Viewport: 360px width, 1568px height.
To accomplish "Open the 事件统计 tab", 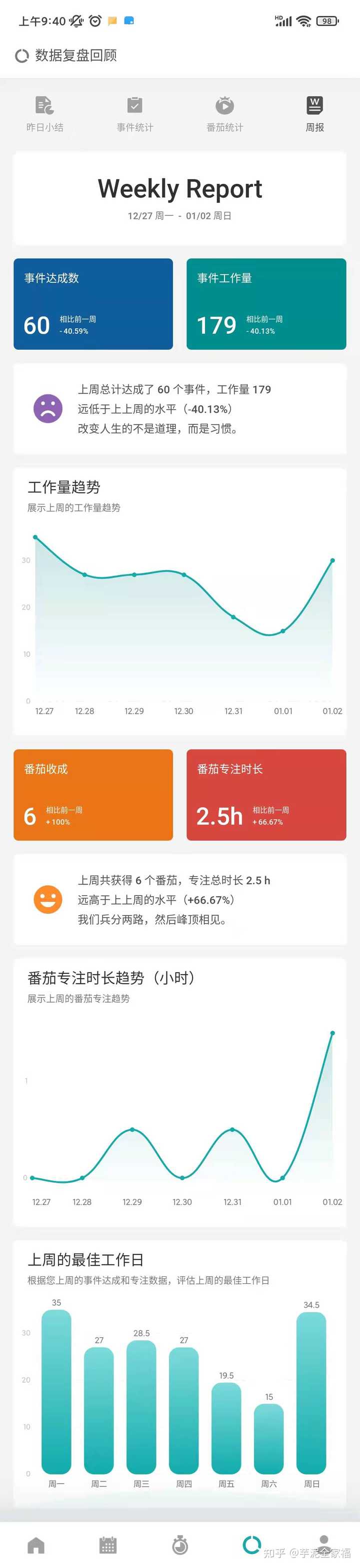I will point(134,114).
